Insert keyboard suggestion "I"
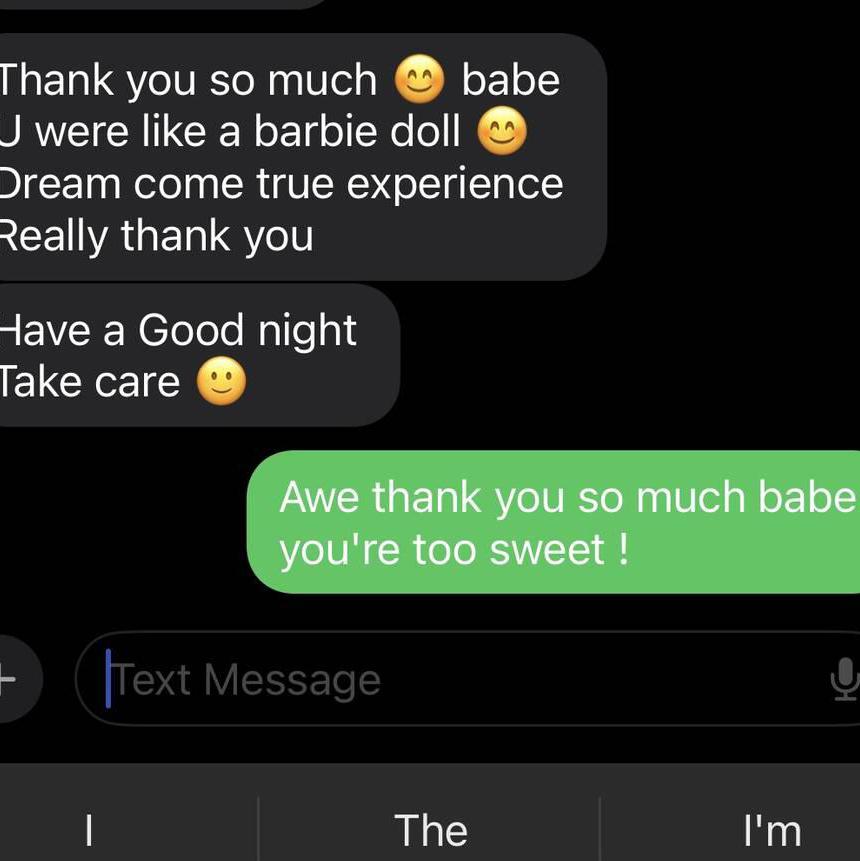Viewport: 860px width, 861px height. 90,830
